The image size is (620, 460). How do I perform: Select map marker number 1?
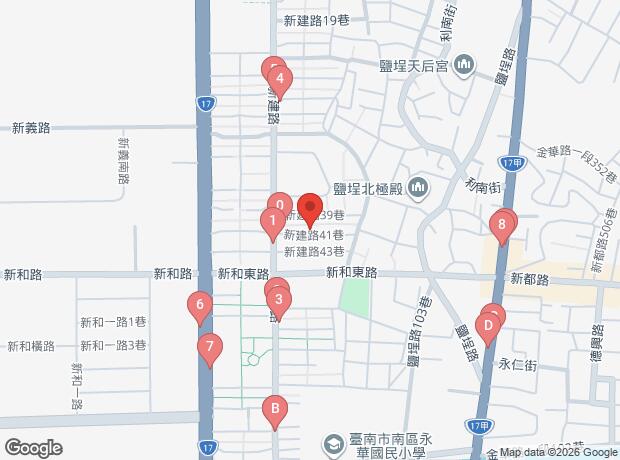(x=272, y=222)
